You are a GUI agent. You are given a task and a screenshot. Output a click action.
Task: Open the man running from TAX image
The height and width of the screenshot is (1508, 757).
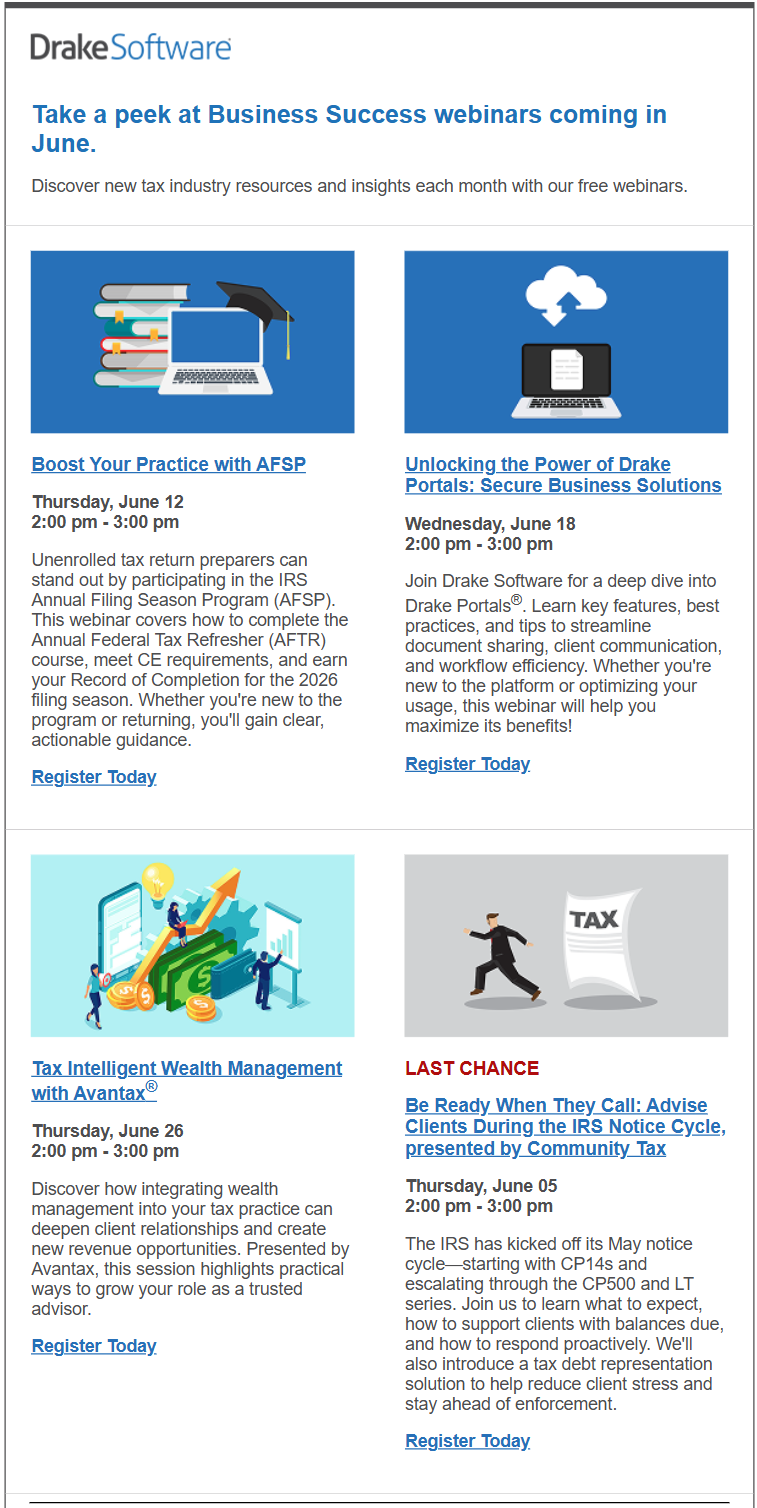pos(566,945)
